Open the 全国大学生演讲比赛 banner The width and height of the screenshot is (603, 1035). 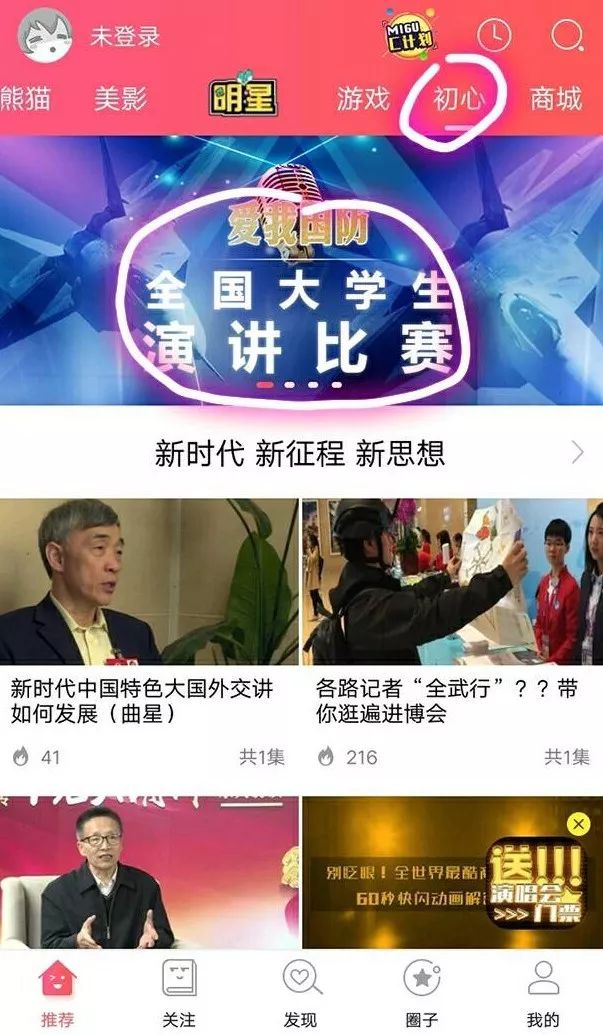point(302,271)
